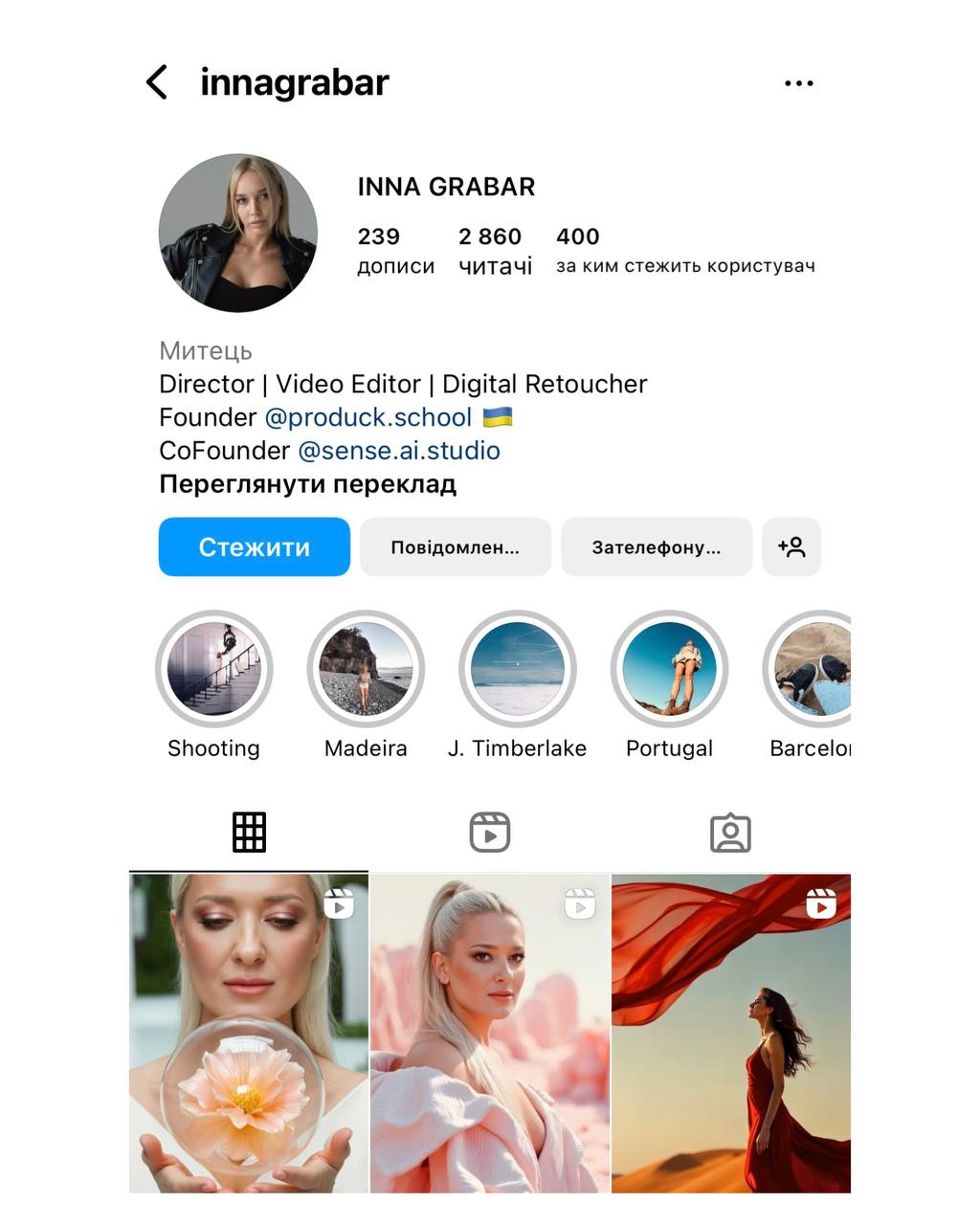980x1225 pixels.
Task: View the читачі followers list
Action: point(494,251)
